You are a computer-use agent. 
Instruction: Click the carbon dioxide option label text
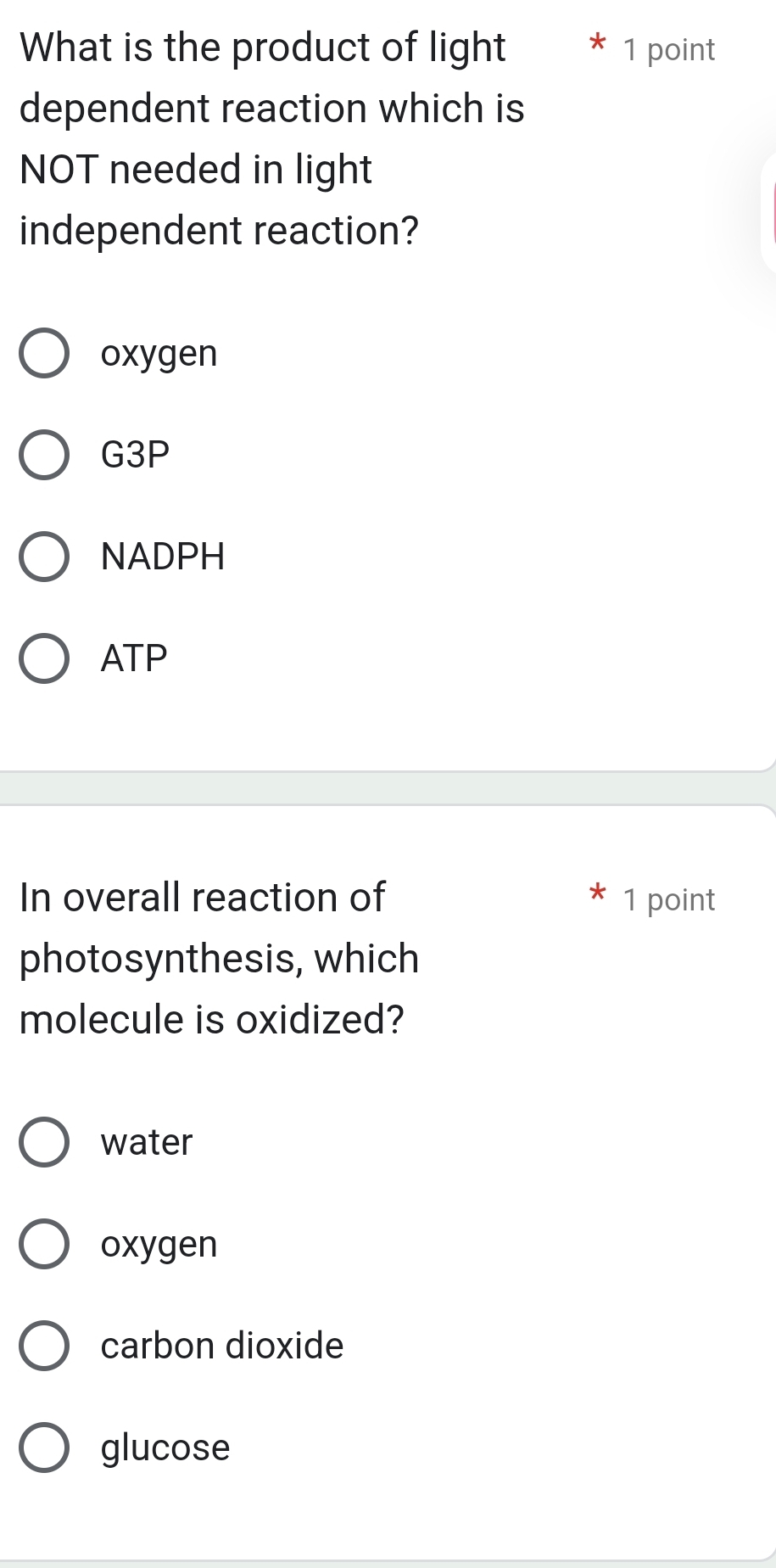(221, 1347)
